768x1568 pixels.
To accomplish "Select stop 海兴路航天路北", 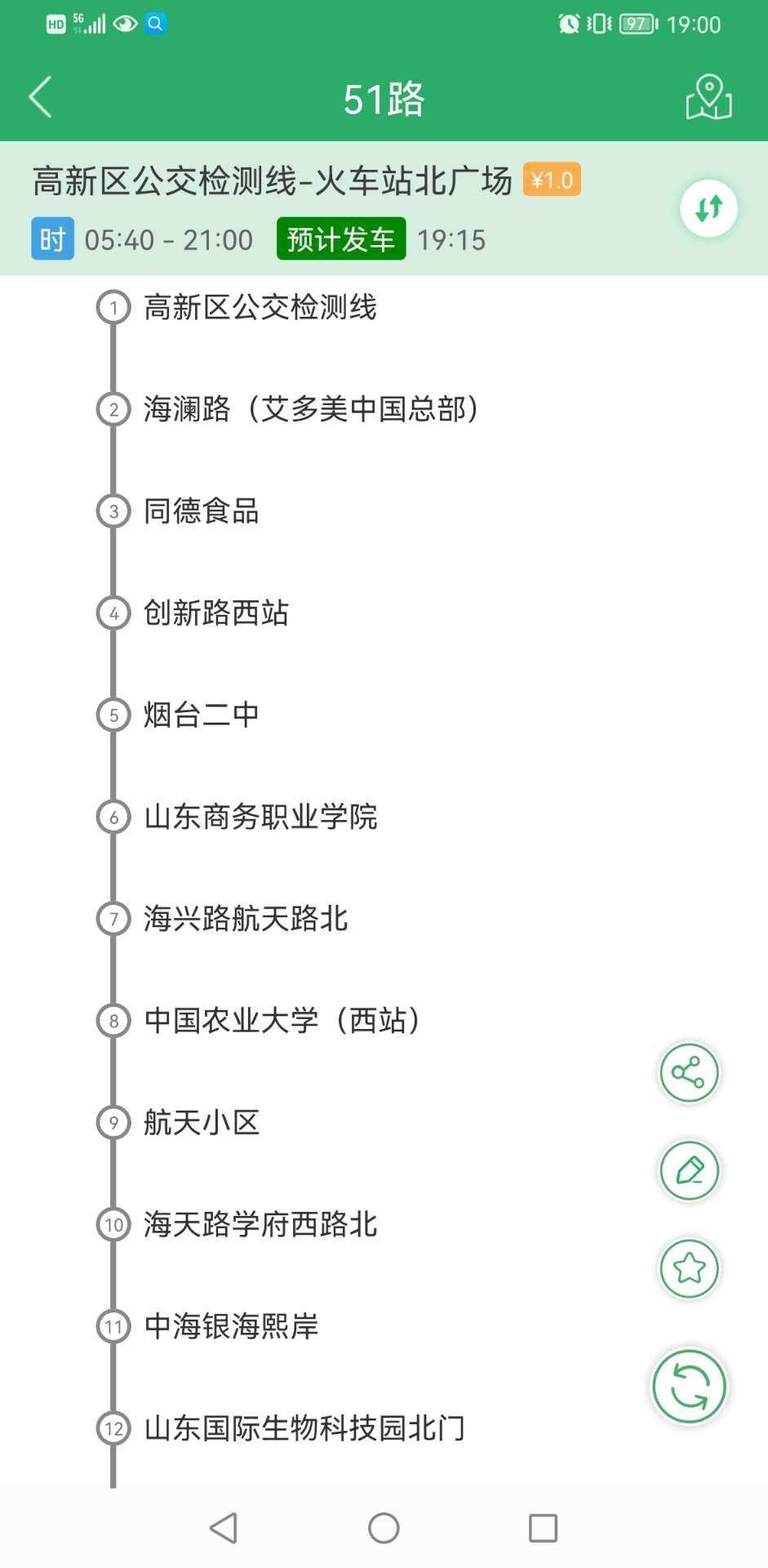I will pos(245,919).
